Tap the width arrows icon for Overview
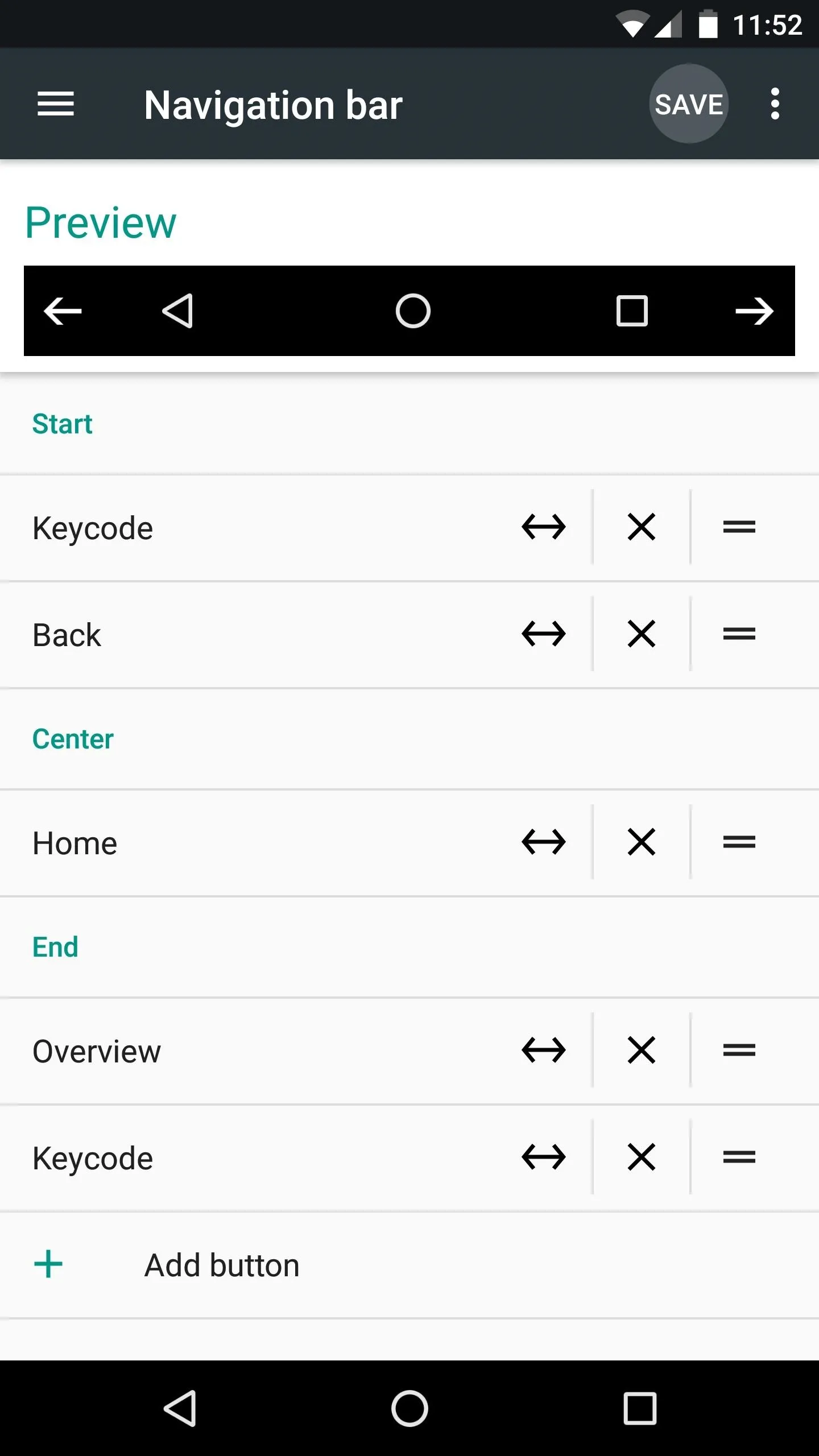This screenshot has width=819, height=1456. [x=544, y=1050]
